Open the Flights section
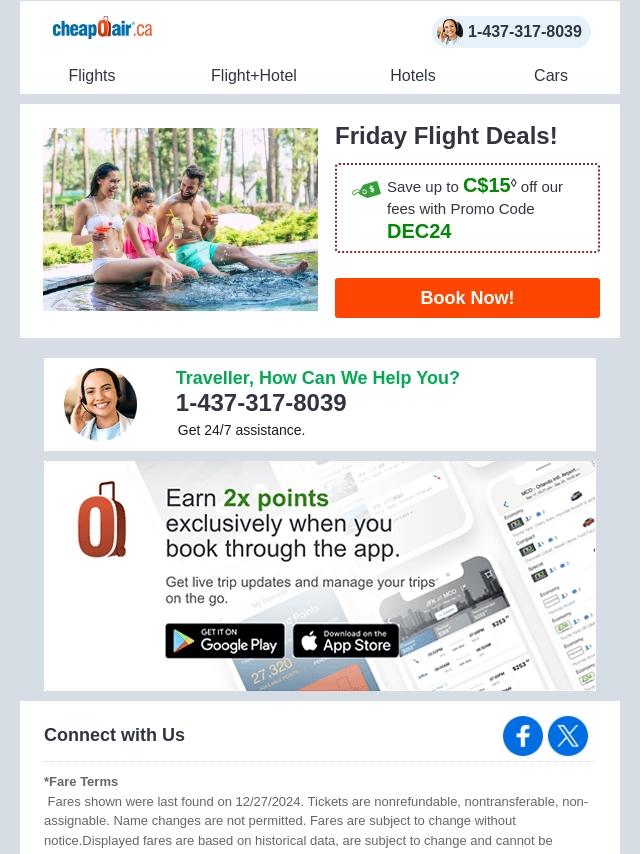This screenshot has width=640, height=854. (x=92, y=76)
